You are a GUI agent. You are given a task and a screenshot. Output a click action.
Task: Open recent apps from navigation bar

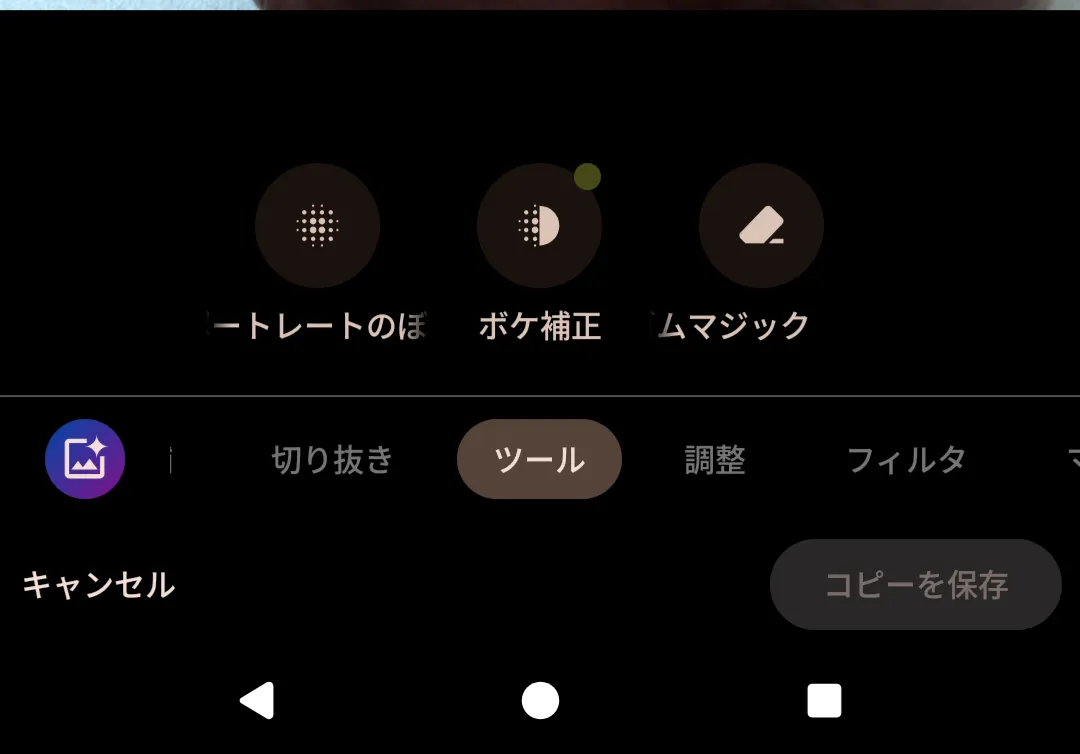click(824, 701)
